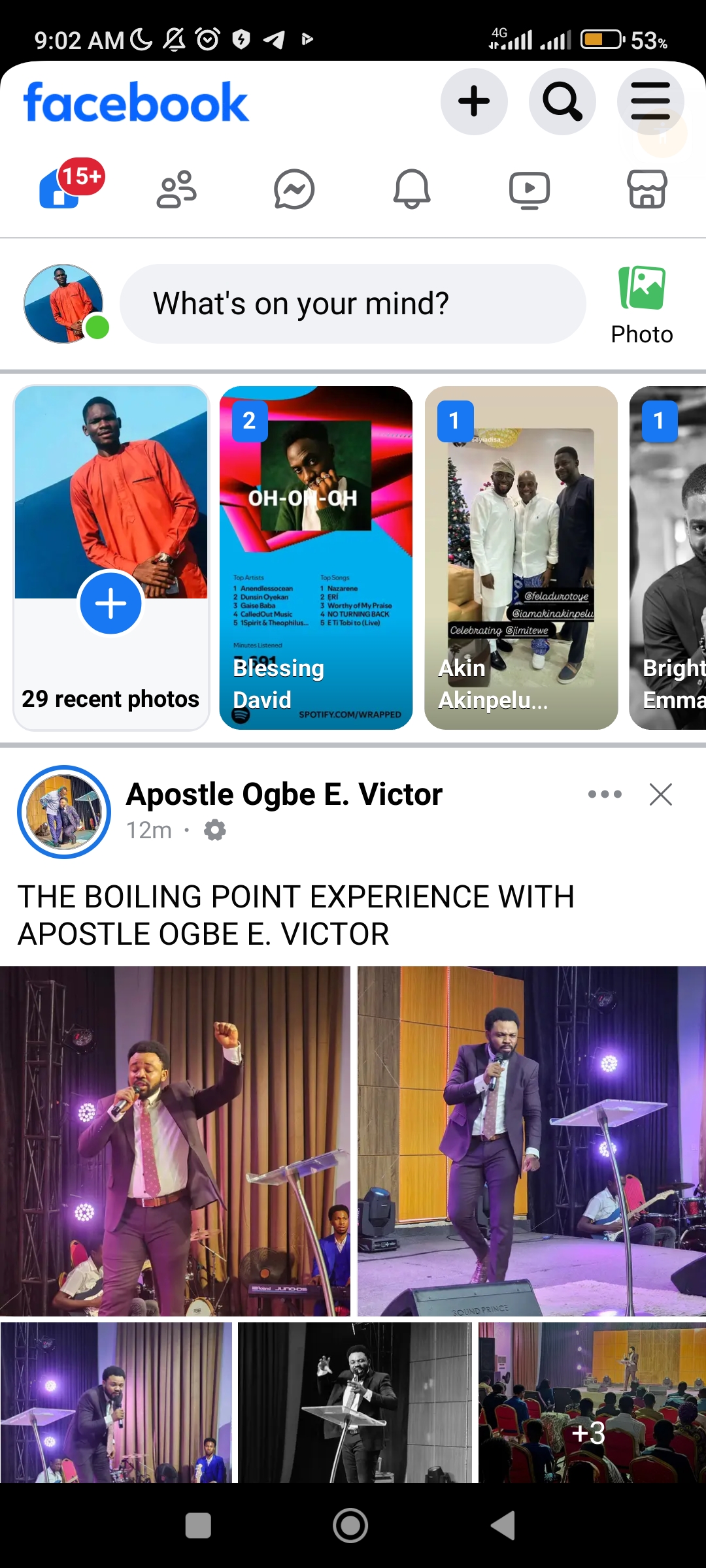Open Apostle Ogbe E. Victor's profile name
The width and height of the screenshot is (706, 1568).
coord(284,794)
